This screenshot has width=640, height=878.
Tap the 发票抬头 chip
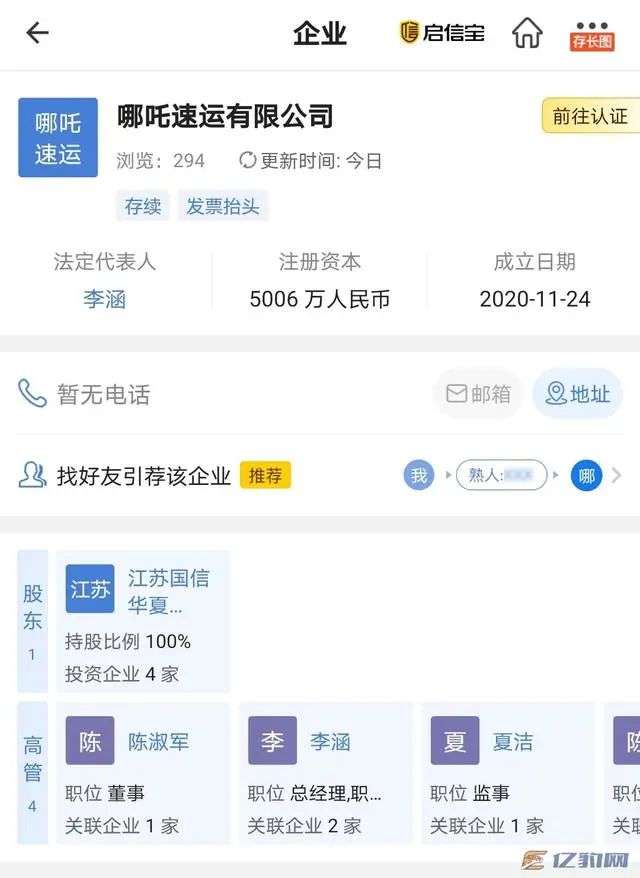[223, 207]
